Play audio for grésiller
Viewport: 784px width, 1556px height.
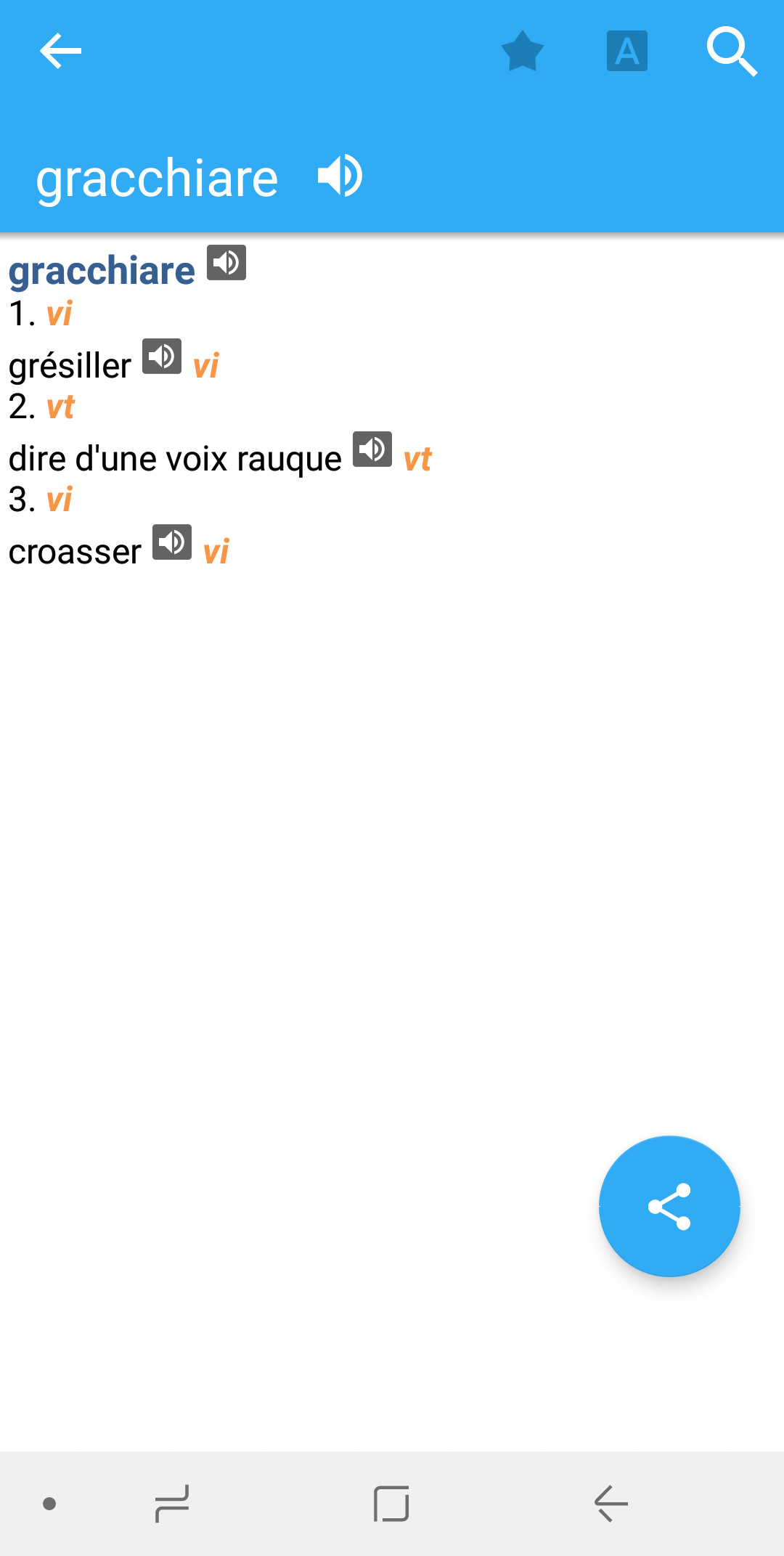point(162,357)
